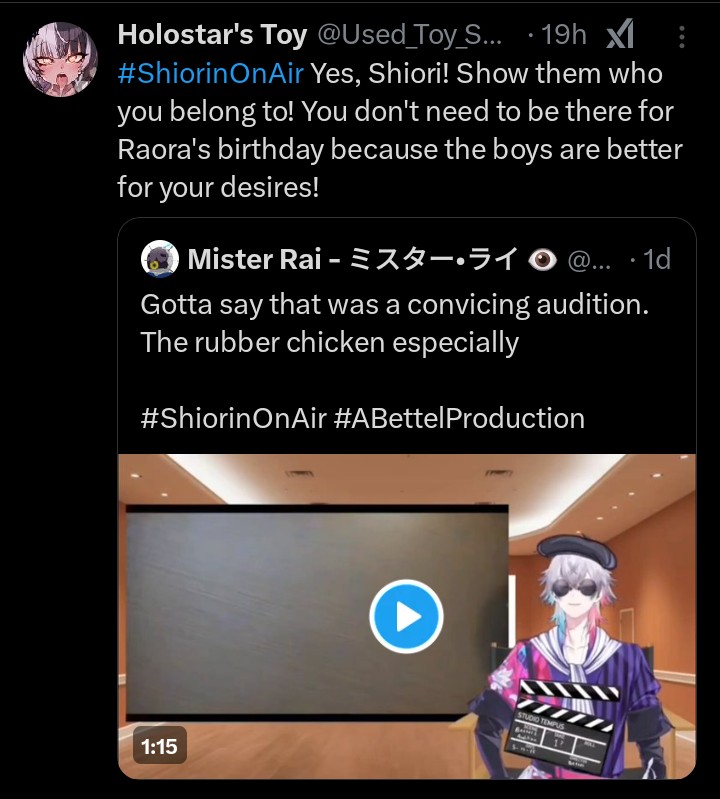This screenshot has width=720, height=799.
Task: Open the post's three-dot overflow menu
Action: (x=682, y=37)
